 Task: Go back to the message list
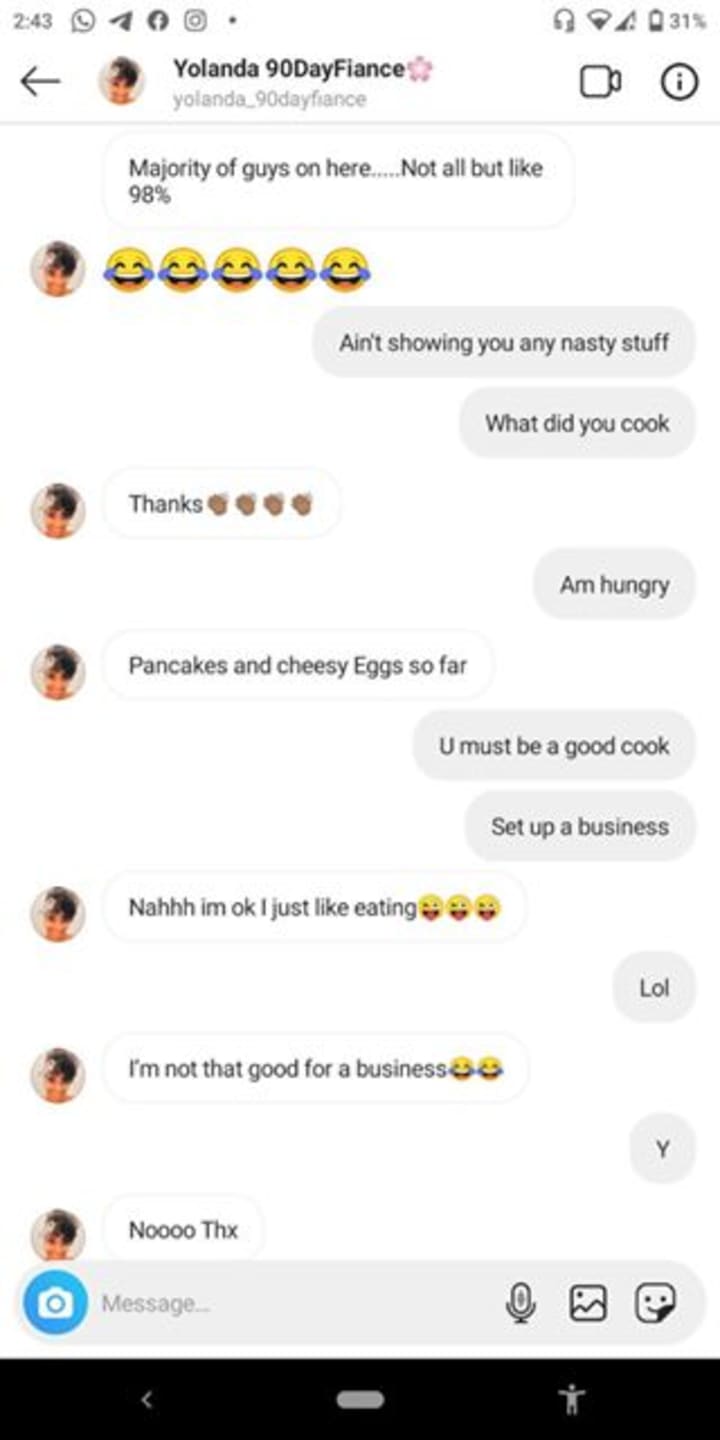[x=40, y=83]
